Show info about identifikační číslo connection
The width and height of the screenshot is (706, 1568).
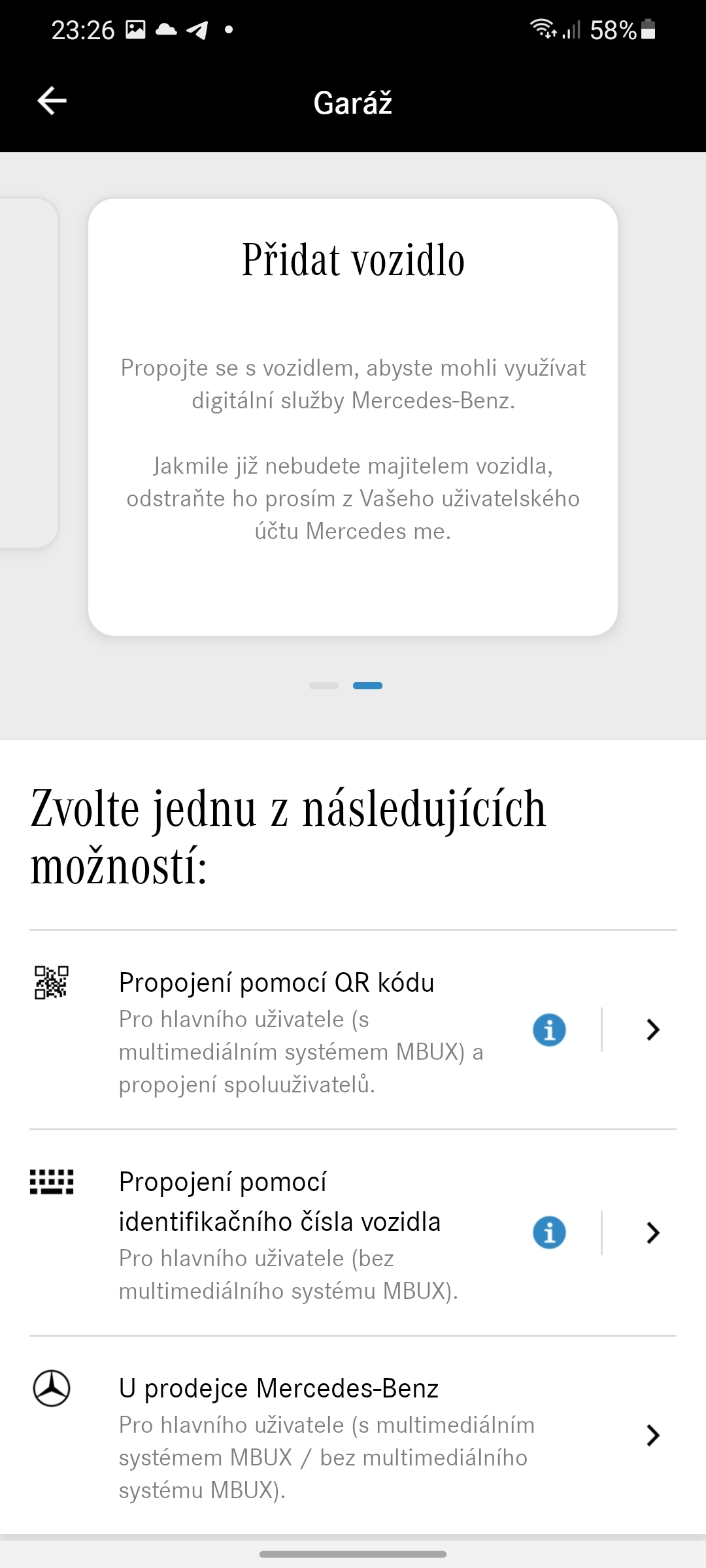point(549,1233)
